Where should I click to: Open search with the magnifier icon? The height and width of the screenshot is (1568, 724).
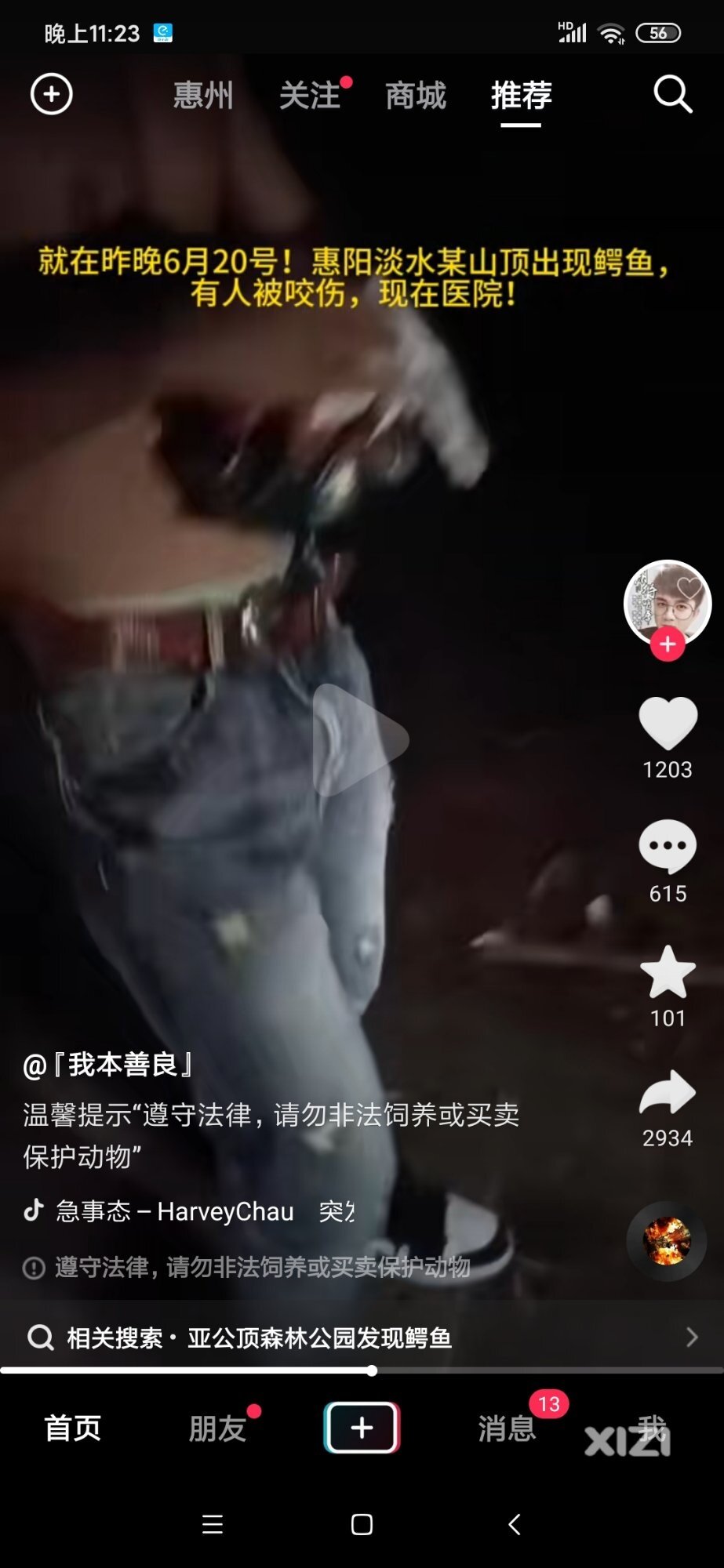point(672,95)
